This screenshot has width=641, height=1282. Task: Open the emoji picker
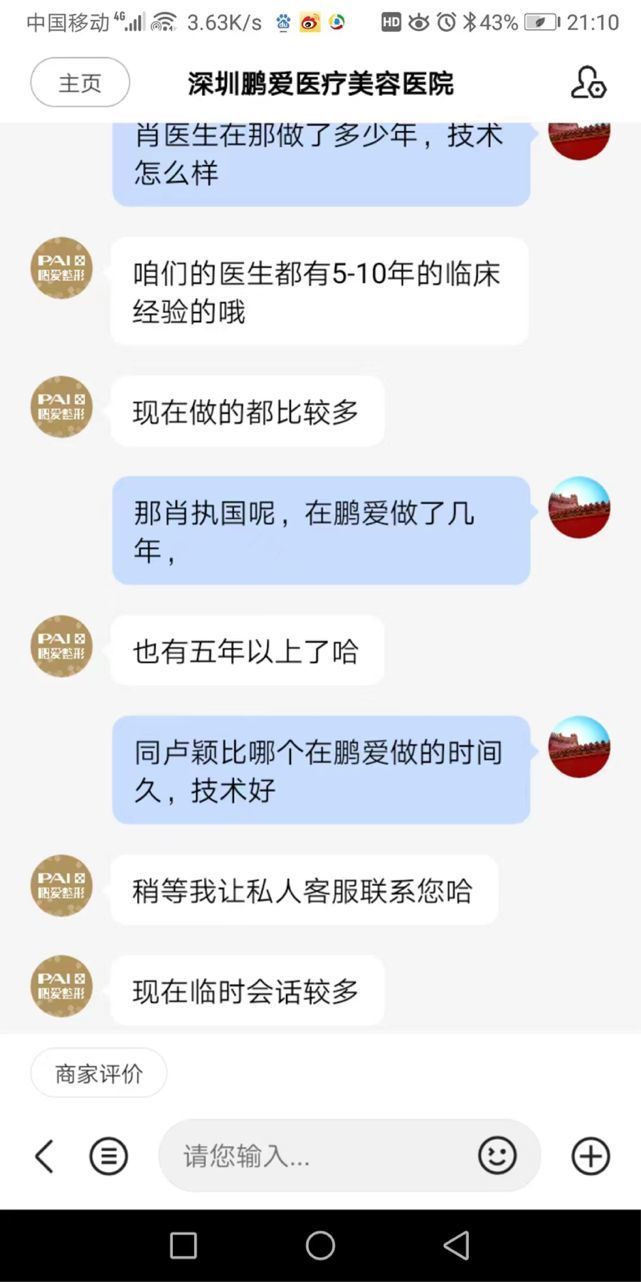pos(497,1156)
